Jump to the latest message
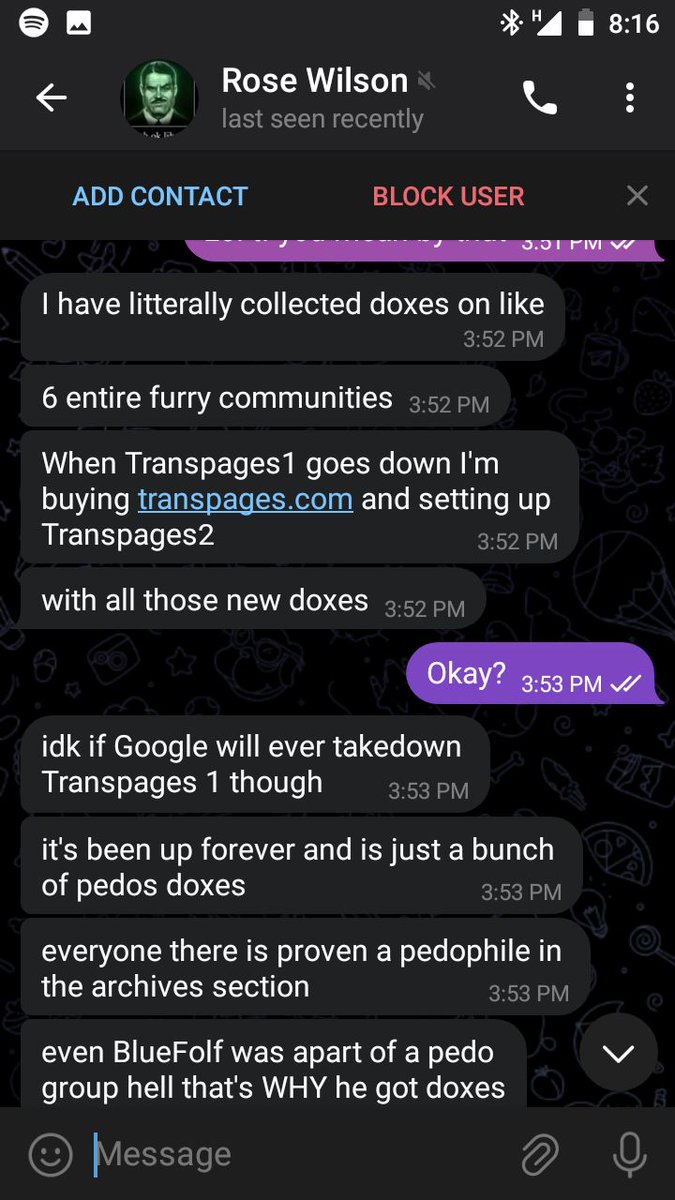 [618, 1053]
